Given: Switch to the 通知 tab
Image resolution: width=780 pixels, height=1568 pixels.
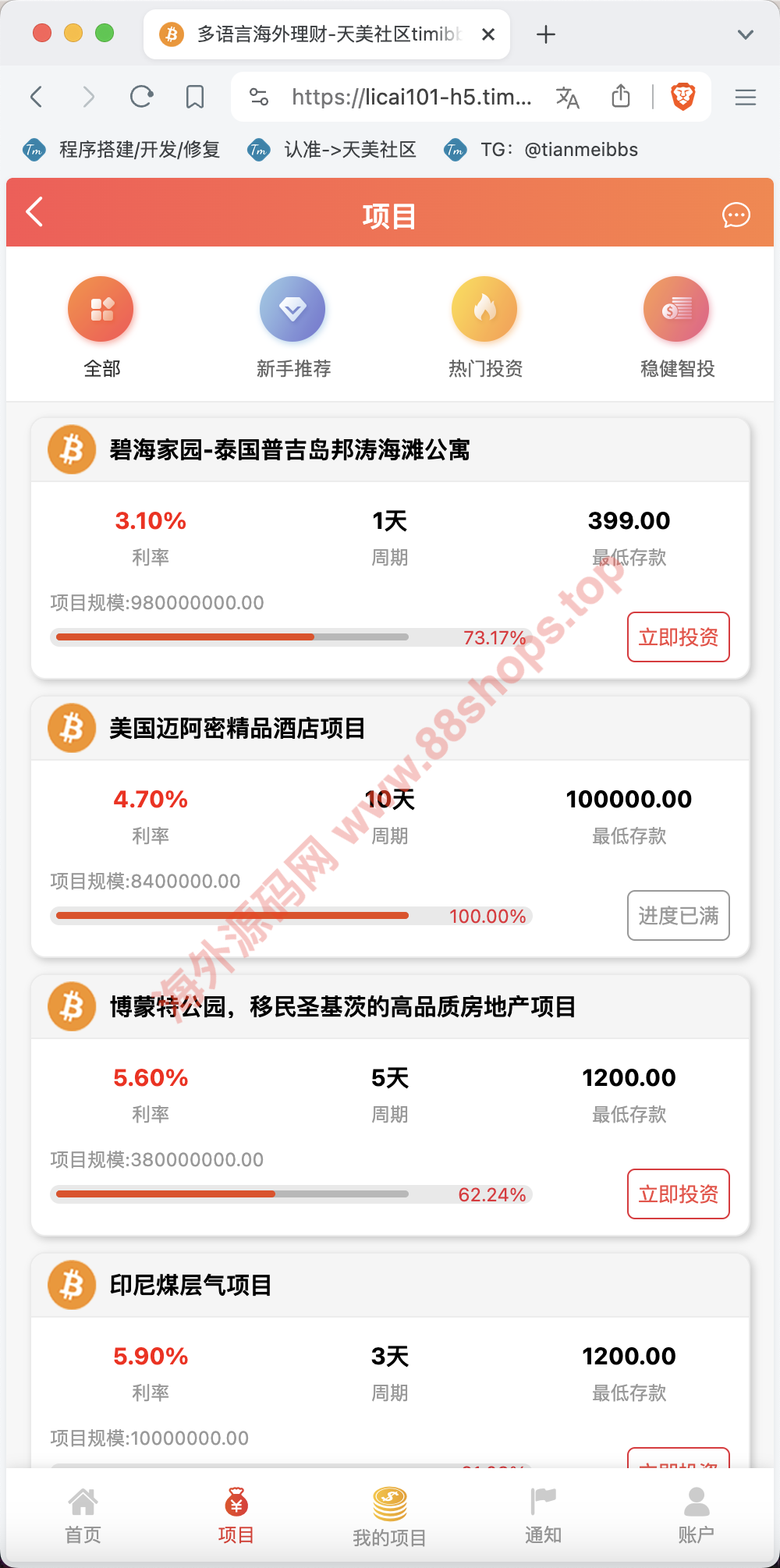Looking at the screenshot, I should [x=543, y=1517].
